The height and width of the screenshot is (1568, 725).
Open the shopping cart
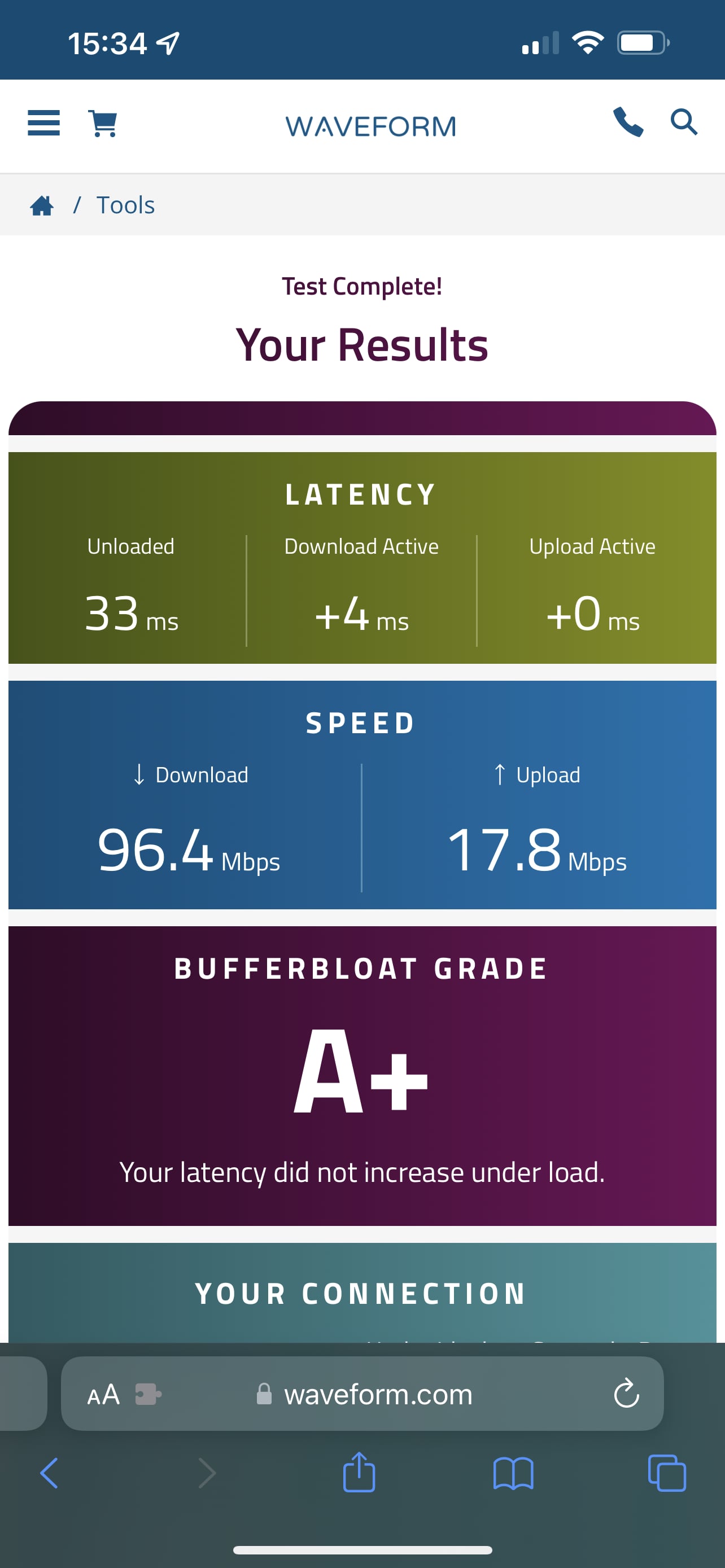[x=103, y=124]
